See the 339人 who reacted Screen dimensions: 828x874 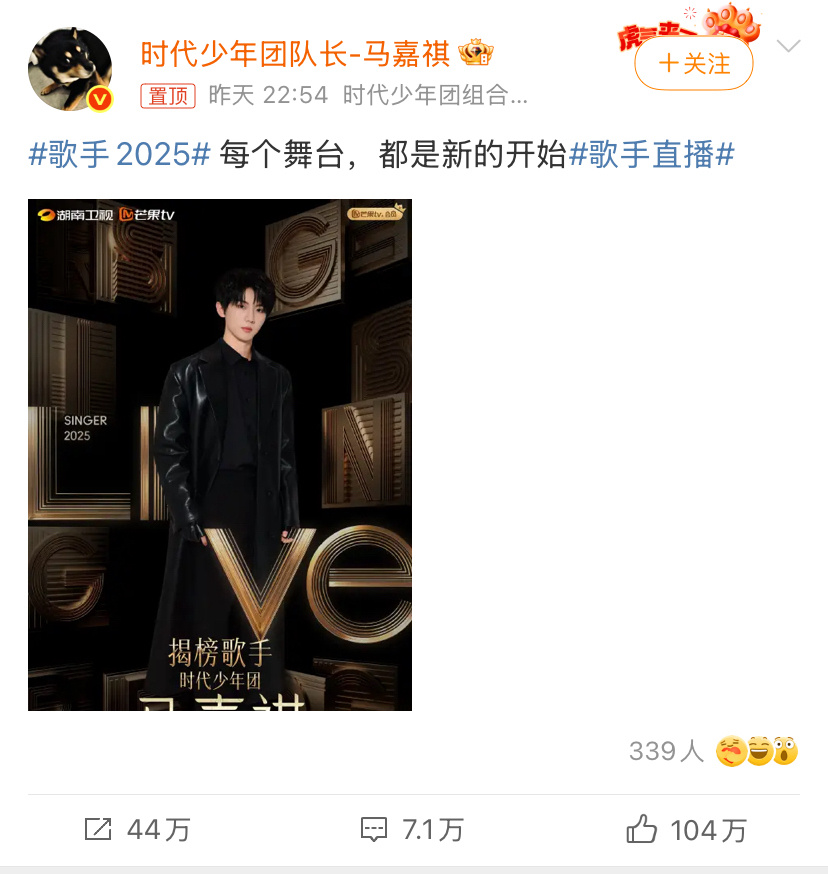tap(667, 751)
